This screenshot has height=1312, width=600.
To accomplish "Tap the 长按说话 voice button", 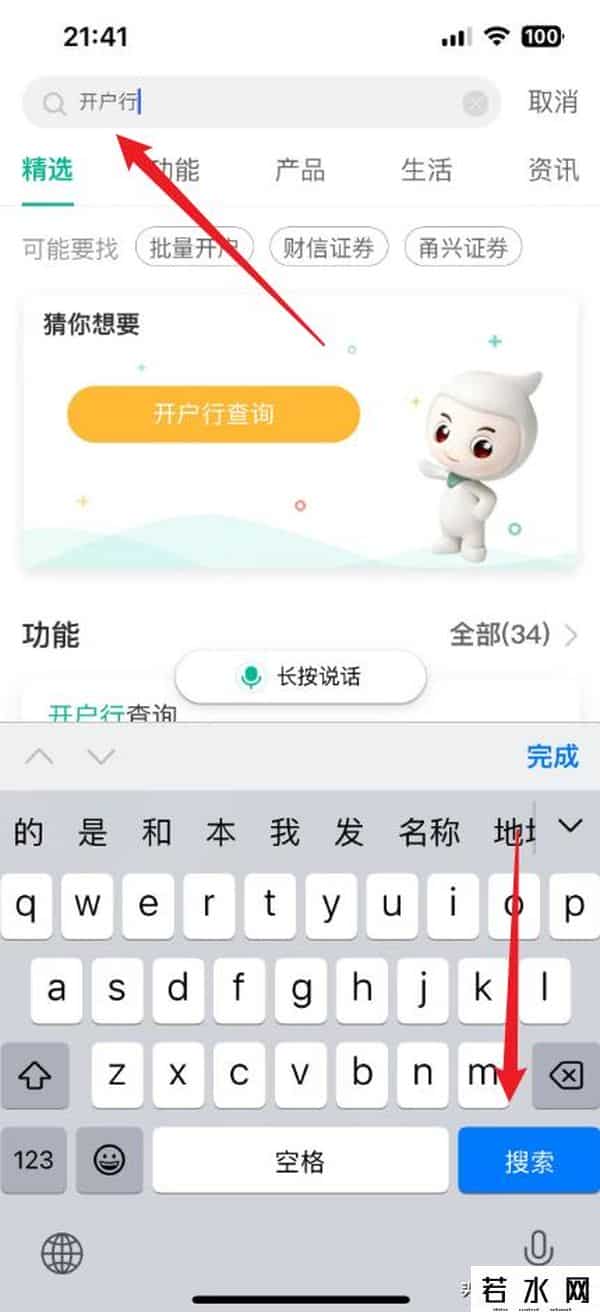I will coord(301,678).
